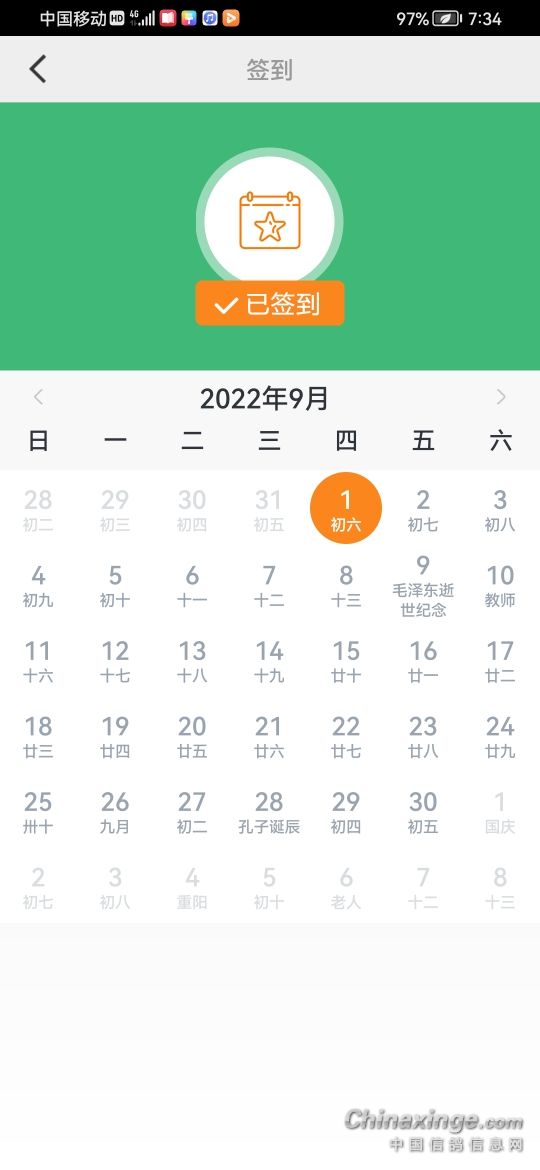540x1170 pixels.
Task: Select September 4 初九
Action: point(38,586)
